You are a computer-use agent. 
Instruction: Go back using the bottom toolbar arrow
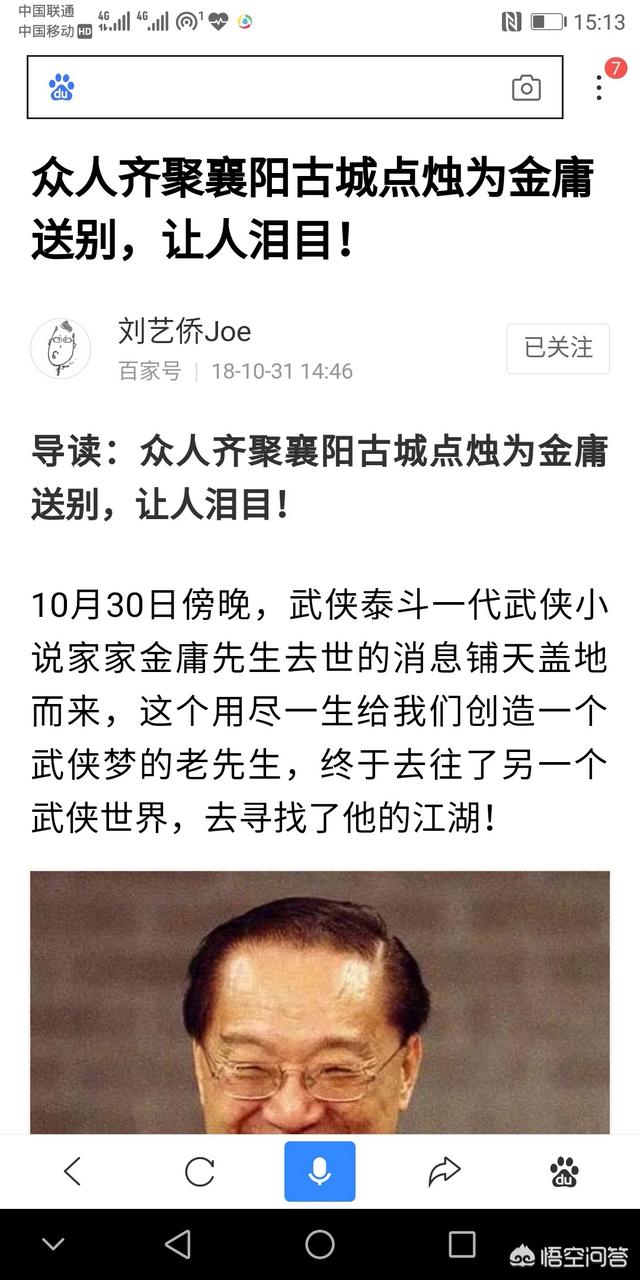72,1171
